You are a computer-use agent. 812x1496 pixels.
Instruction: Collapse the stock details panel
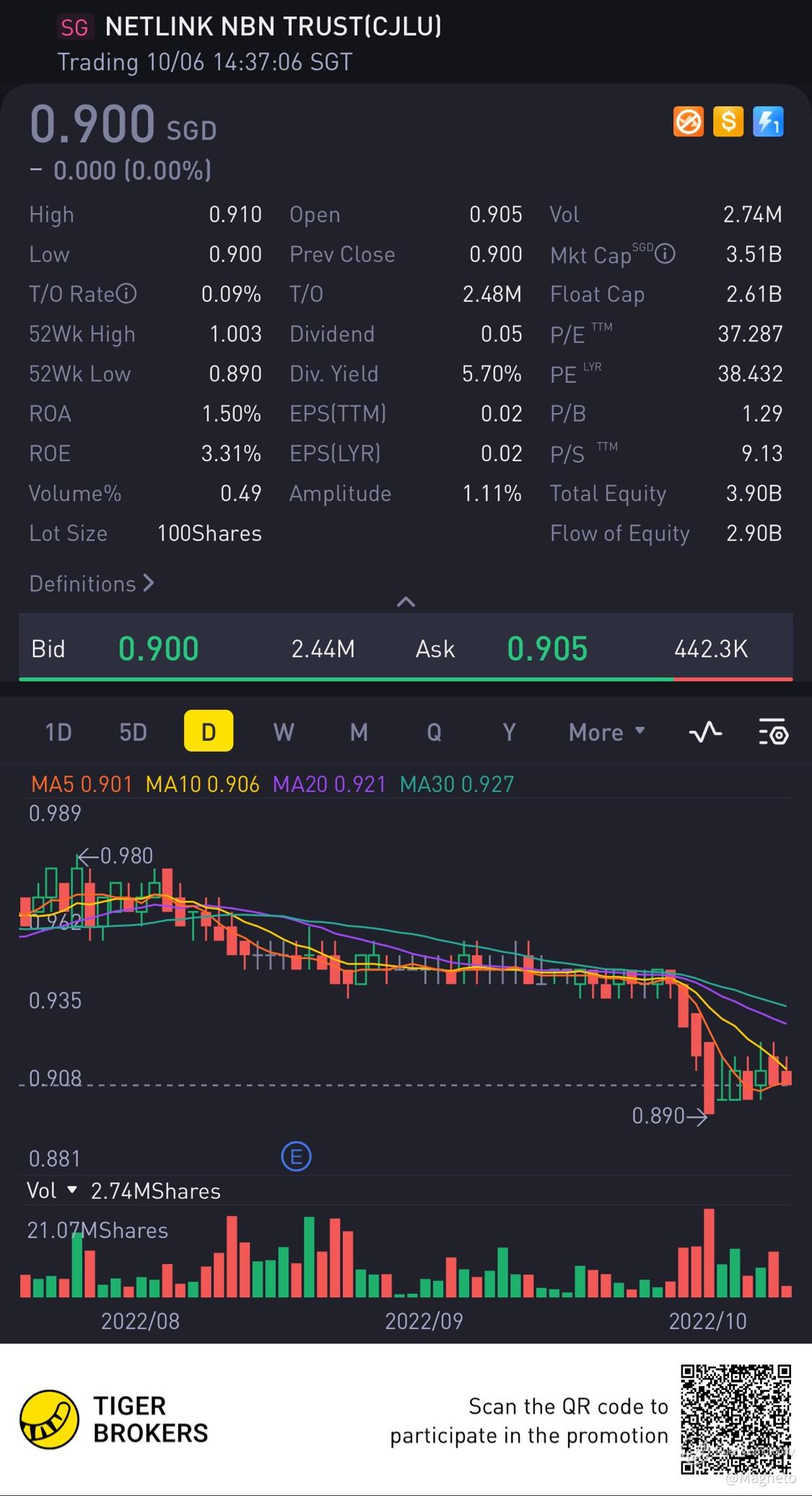tap(406, 601)
